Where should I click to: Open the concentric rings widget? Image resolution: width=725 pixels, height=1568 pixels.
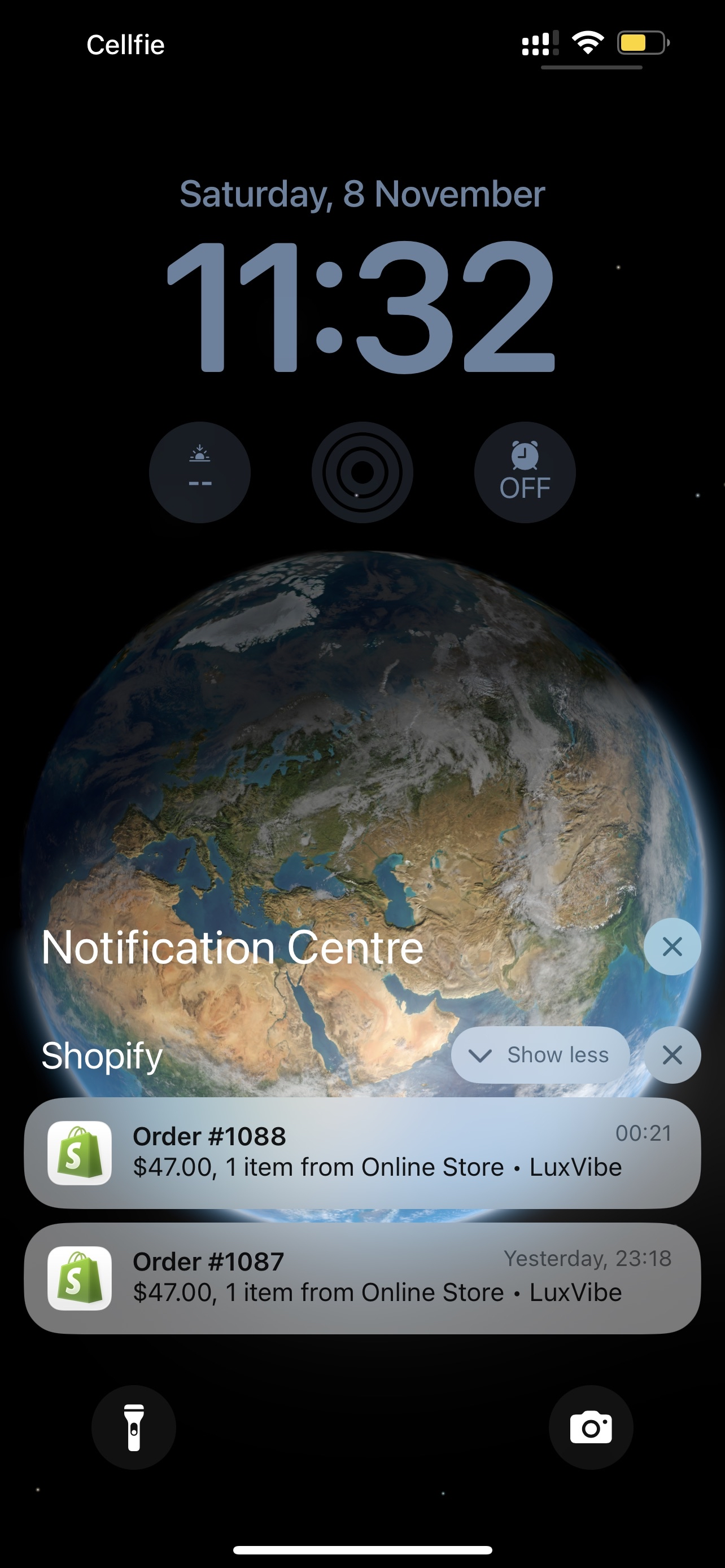(x=362, y=472)
